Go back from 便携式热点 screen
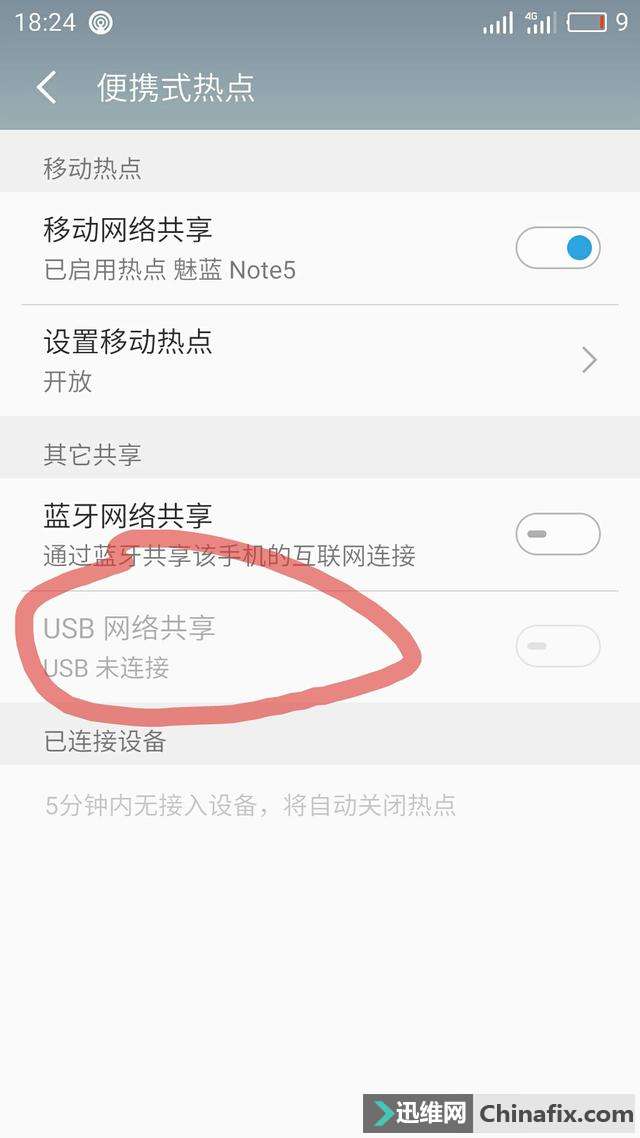 pos(47,88)
